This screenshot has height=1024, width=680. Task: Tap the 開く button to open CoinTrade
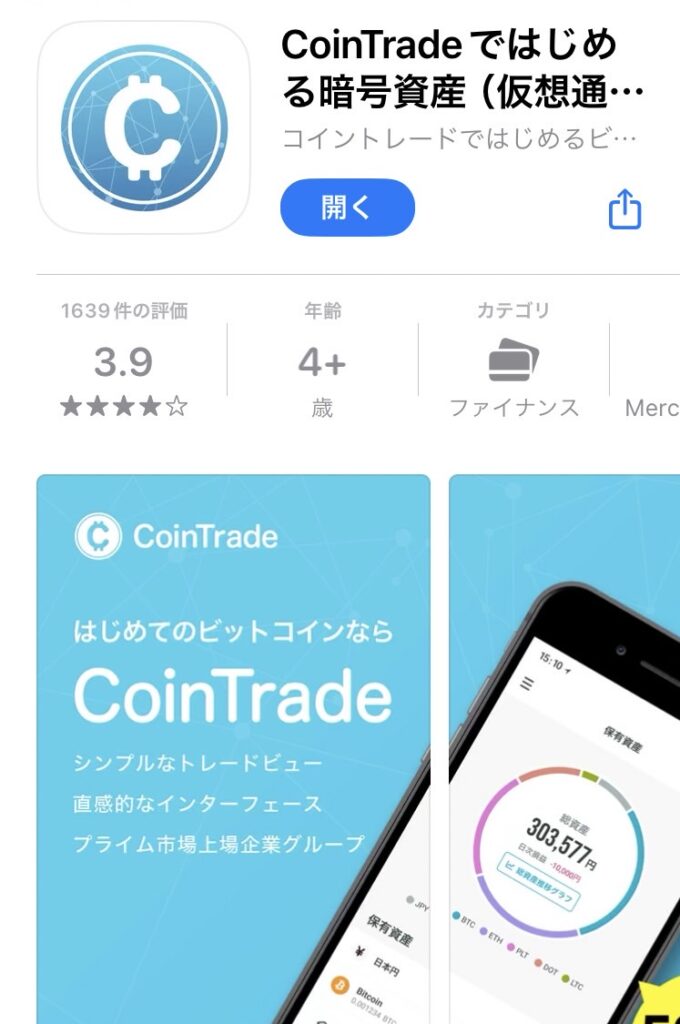347,208
